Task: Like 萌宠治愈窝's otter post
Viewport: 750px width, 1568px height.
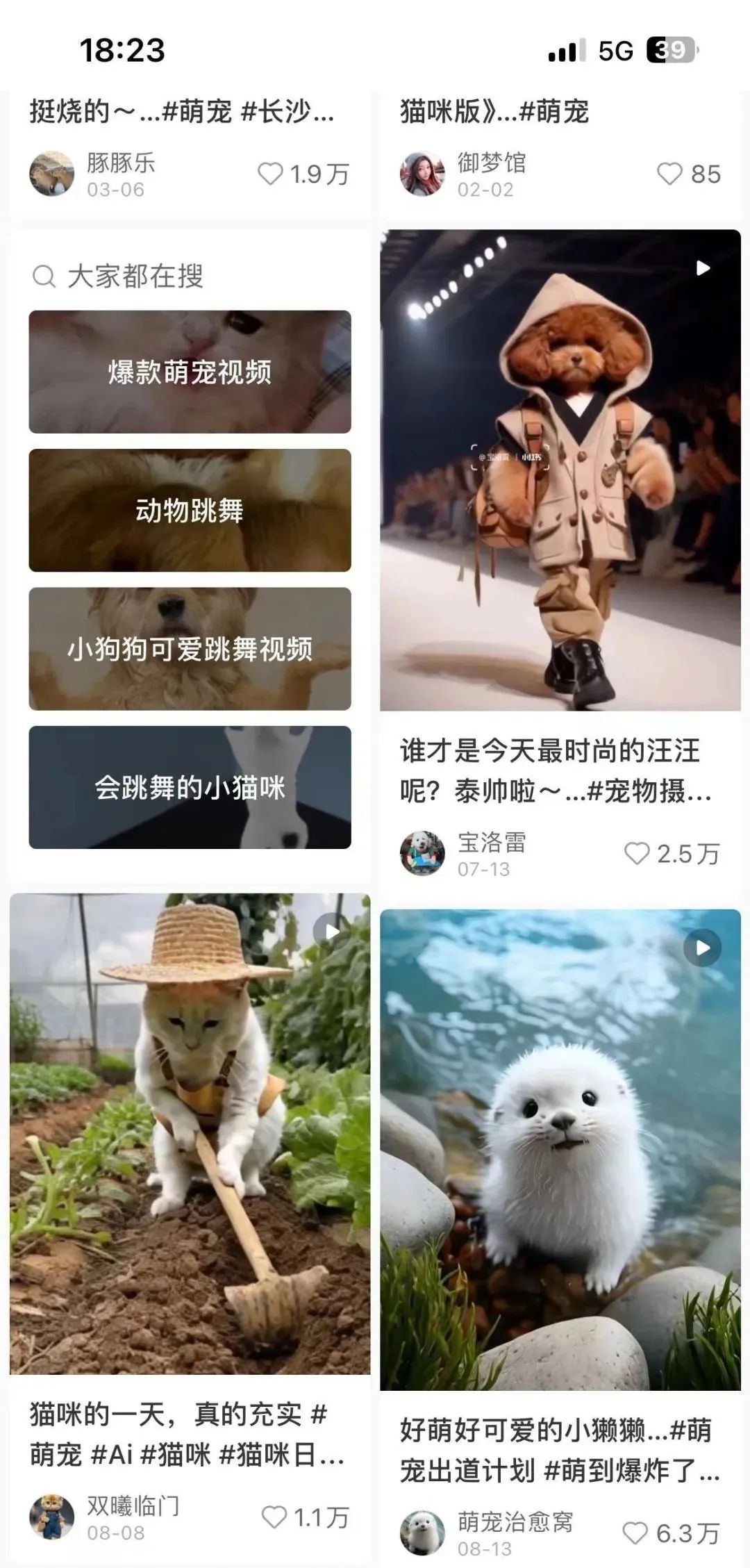Action: click(x=635, y=1533)
